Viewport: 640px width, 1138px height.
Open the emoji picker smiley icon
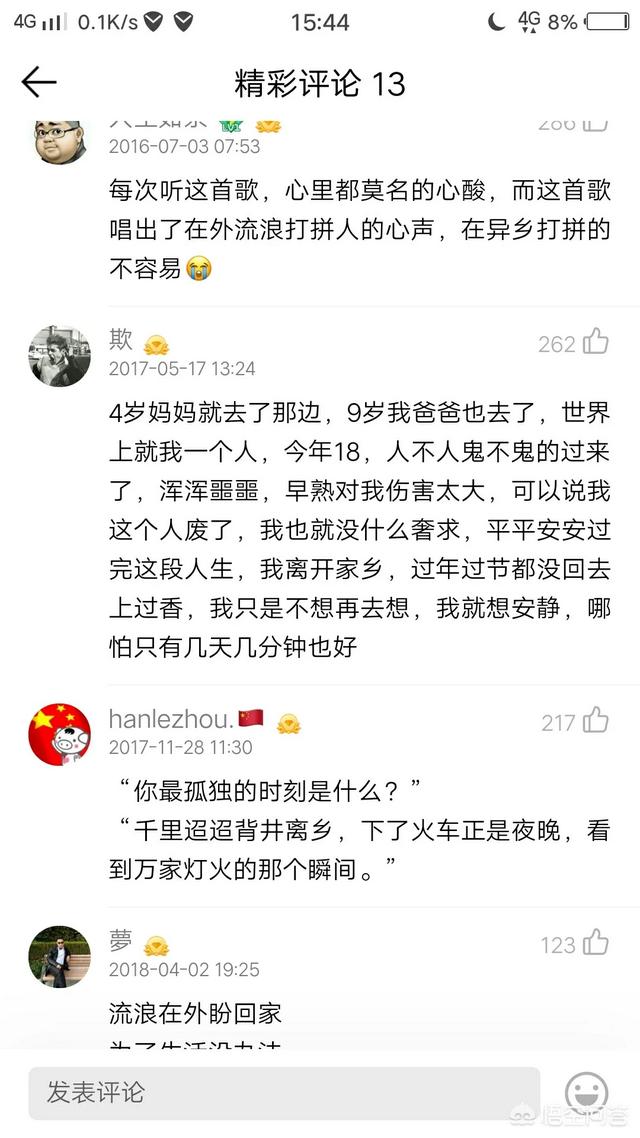tap(586, 1092)
